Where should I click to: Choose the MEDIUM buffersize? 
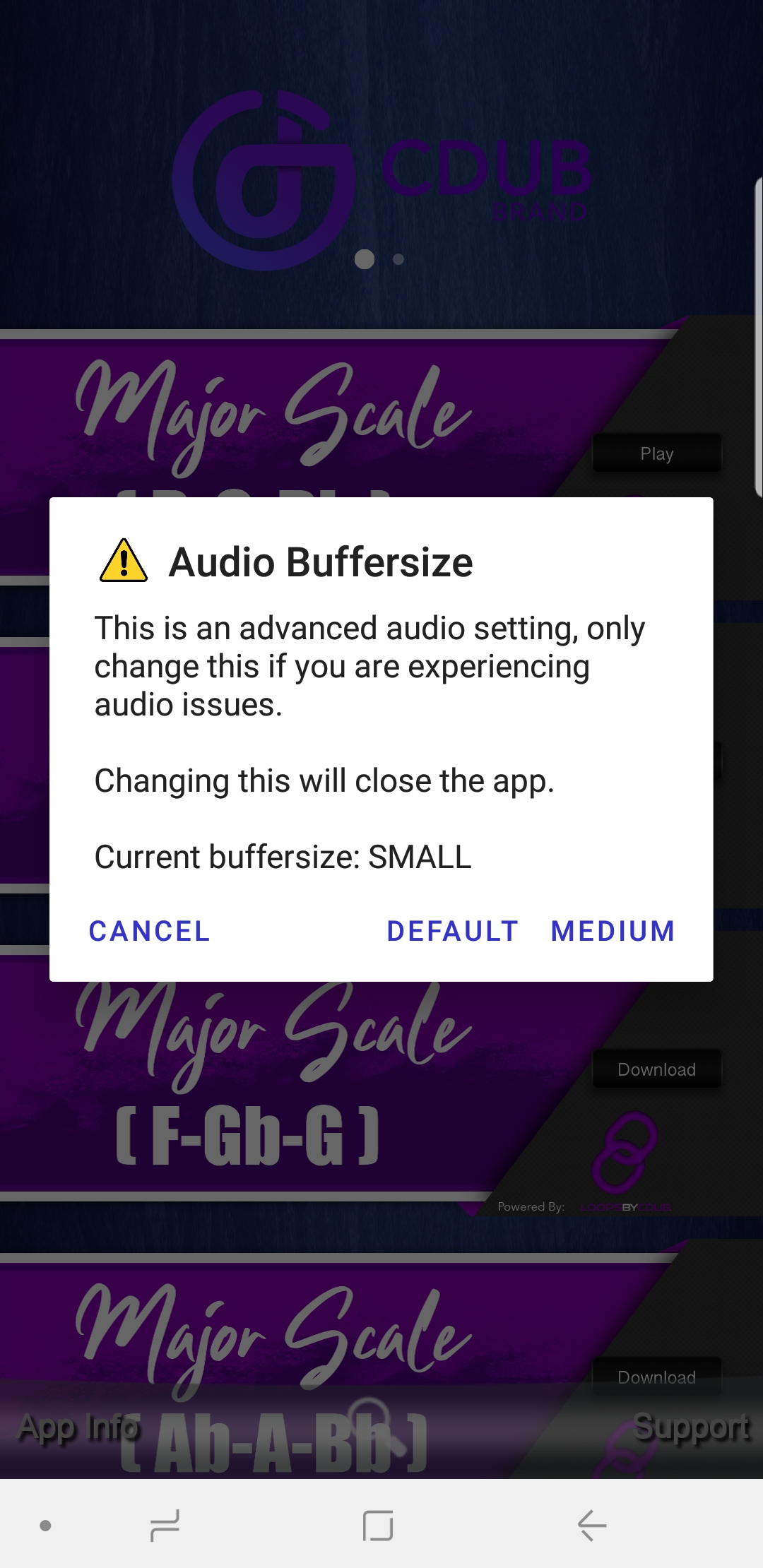[613, 931]
